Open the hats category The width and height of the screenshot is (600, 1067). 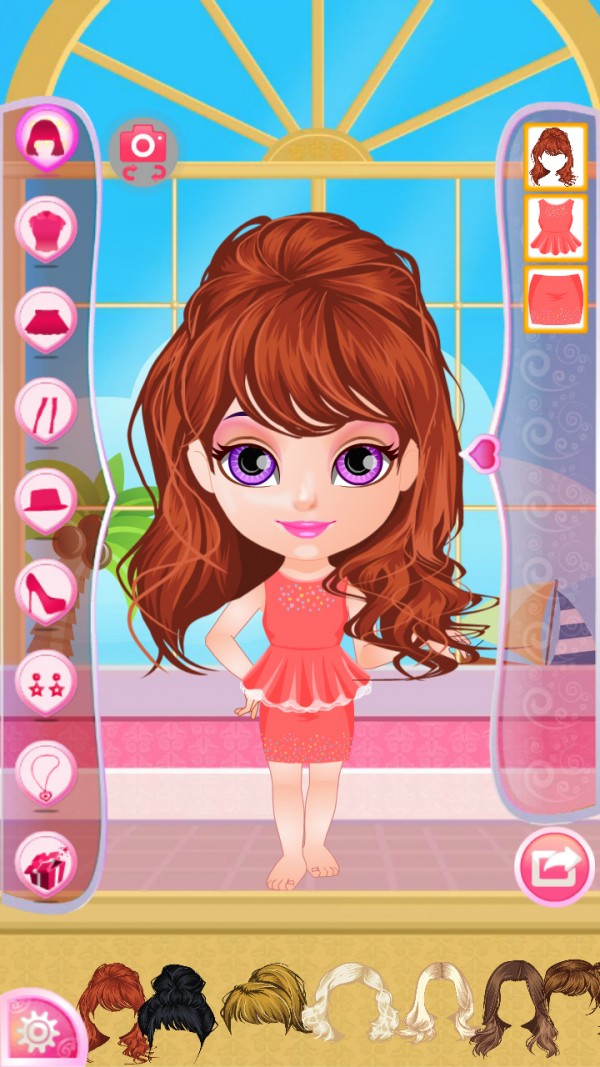(46, 500)
